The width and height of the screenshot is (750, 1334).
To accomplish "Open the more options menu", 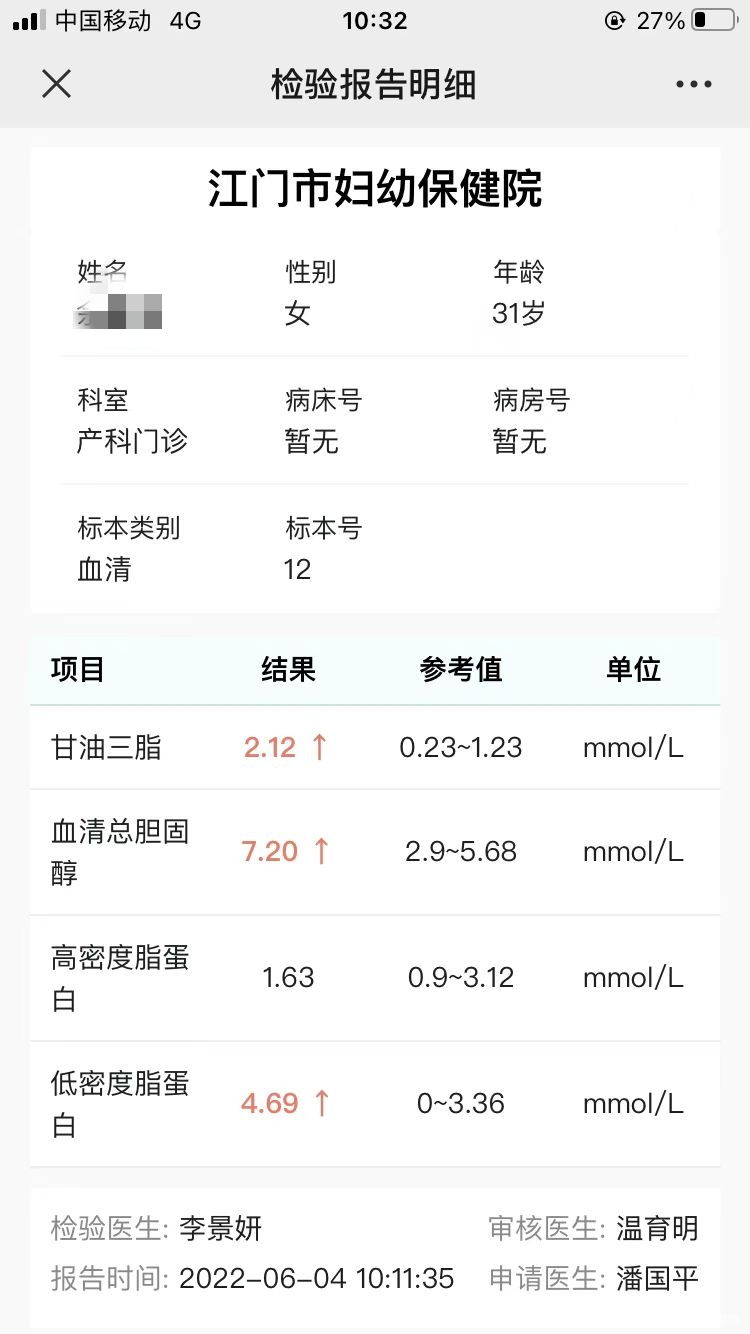I will (x=693, y=84).
